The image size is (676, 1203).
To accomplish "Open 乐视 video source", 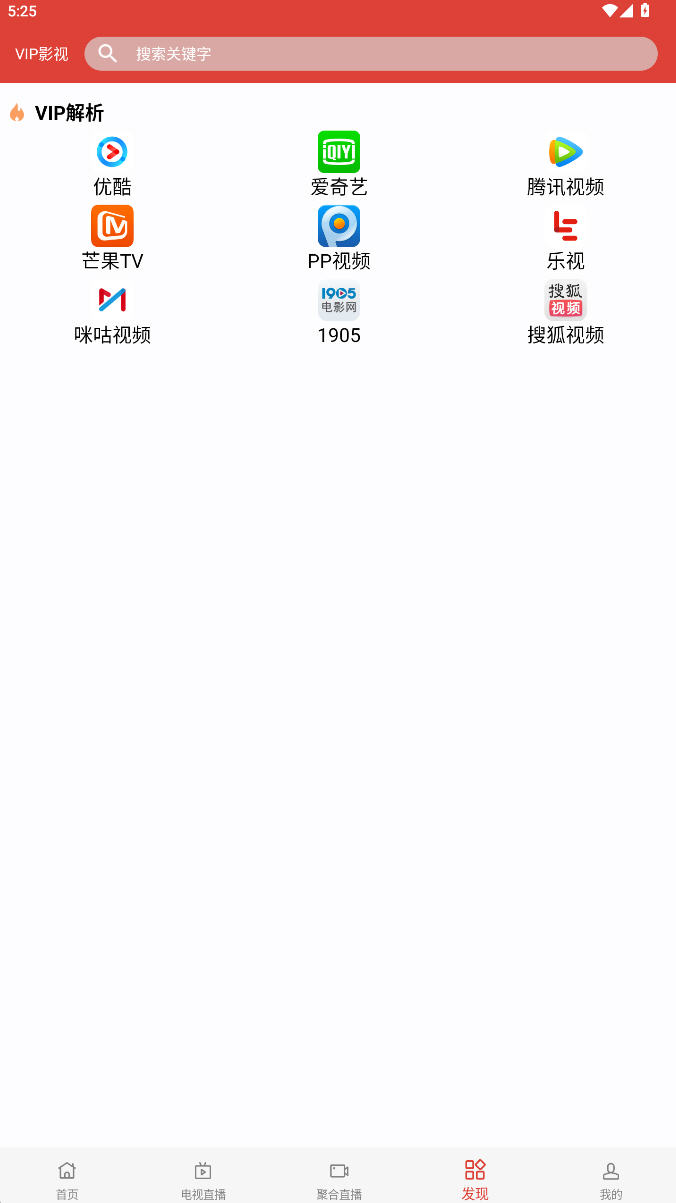I will pyautogui.click(x=565, y=239).
